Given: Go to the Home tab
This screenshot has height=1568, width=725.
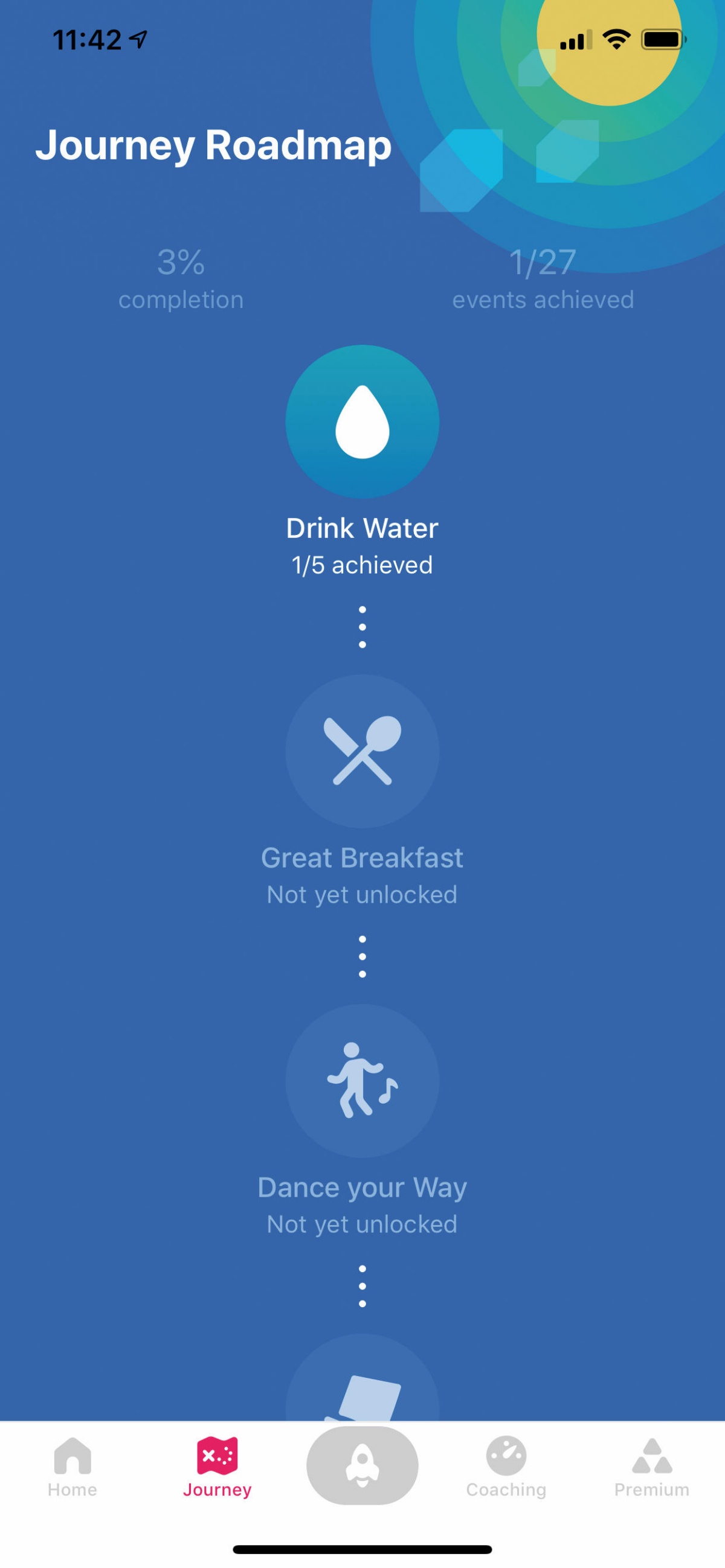Looking at the screenshot, I should [72, 1468].
